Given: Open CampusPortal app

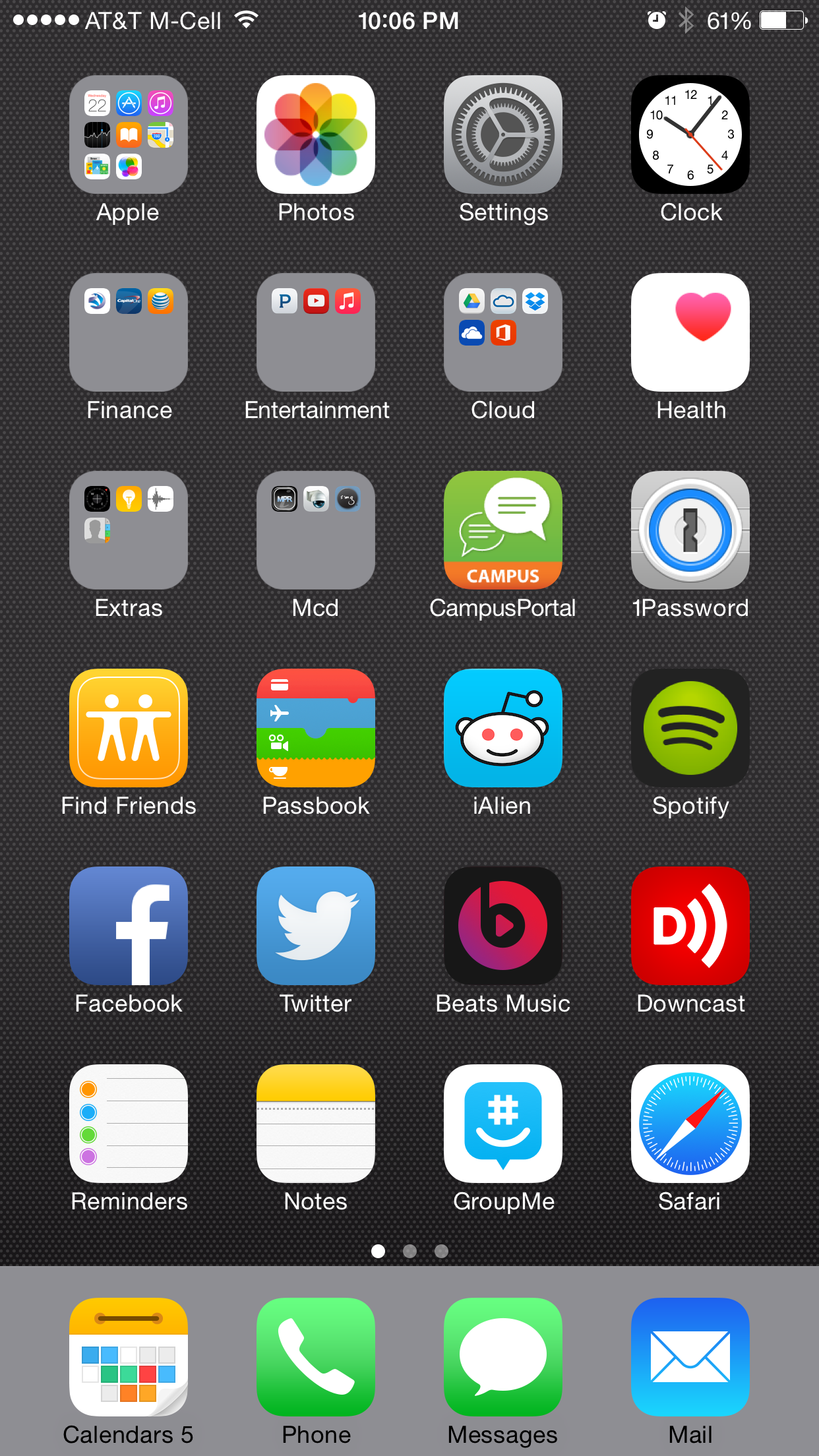Looking at the screenshot, I should point(503,530).
